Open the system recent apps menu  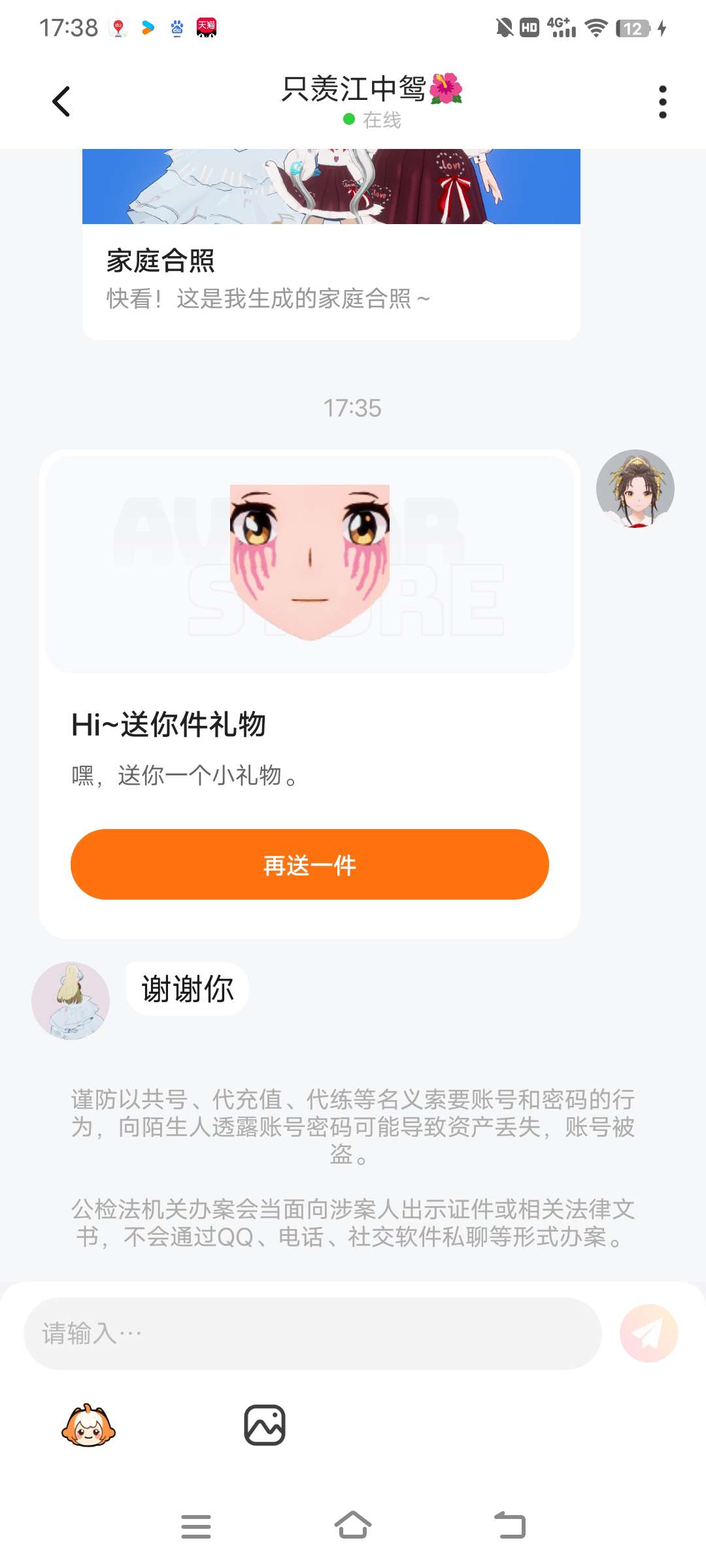195,1526
